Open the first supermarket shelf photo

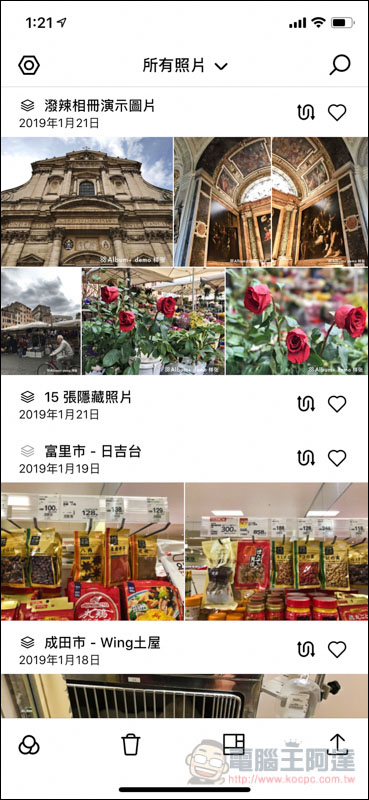92,552
